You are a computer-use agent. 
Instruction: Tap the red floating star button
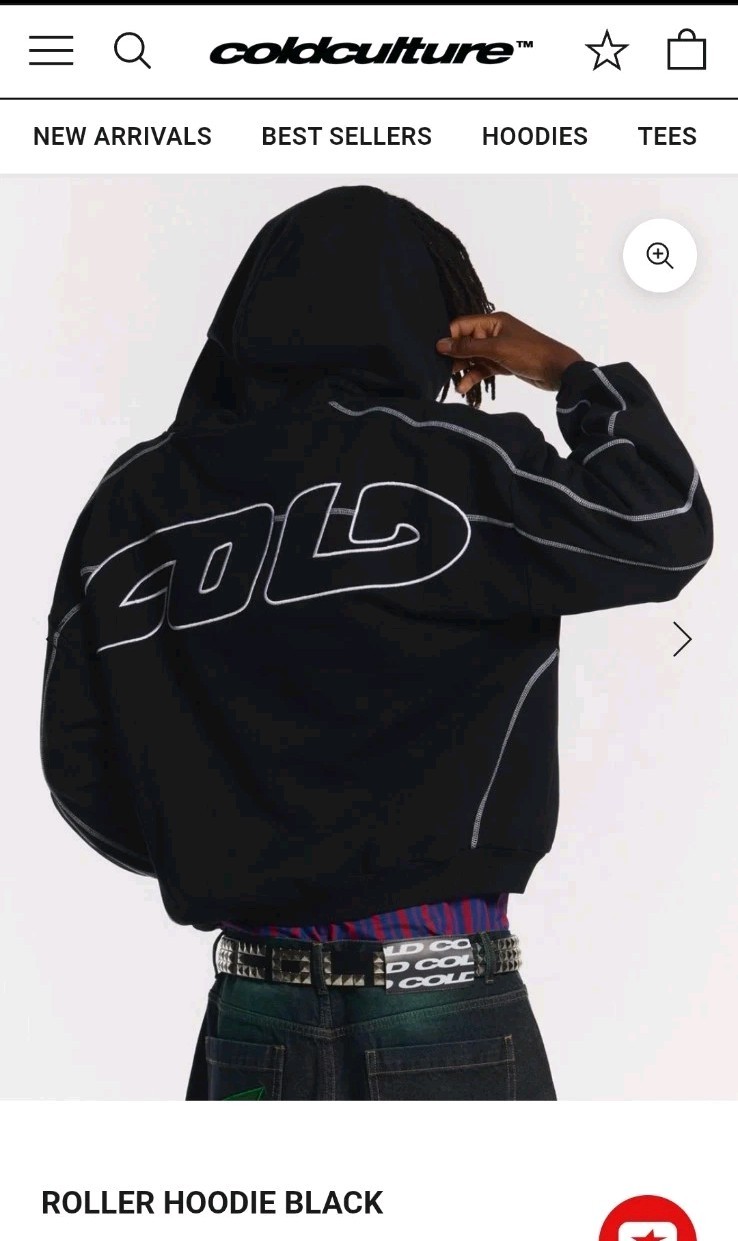[x=648, y=1225]
